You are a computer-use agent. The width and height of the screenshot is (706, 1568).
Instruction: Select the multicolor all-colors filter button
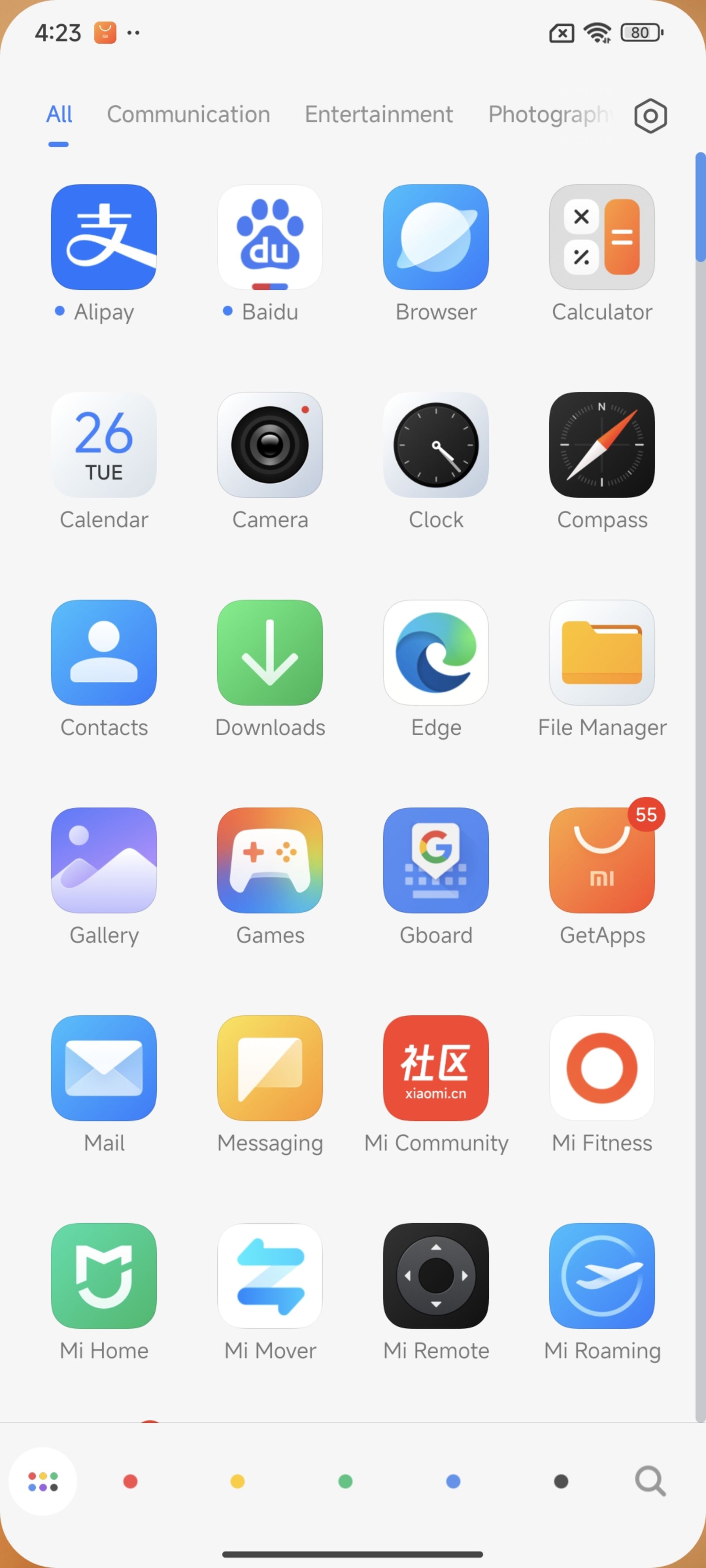tap(43, 1481)
